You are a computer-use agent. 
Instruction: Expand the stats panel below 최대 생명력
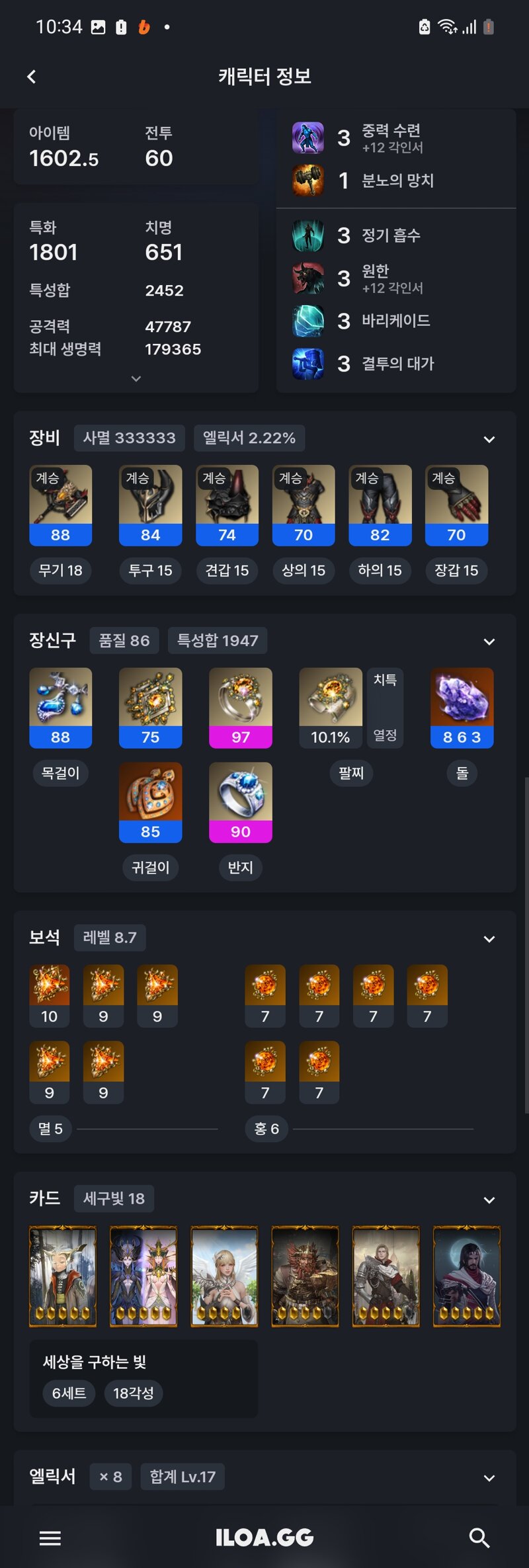136,379
